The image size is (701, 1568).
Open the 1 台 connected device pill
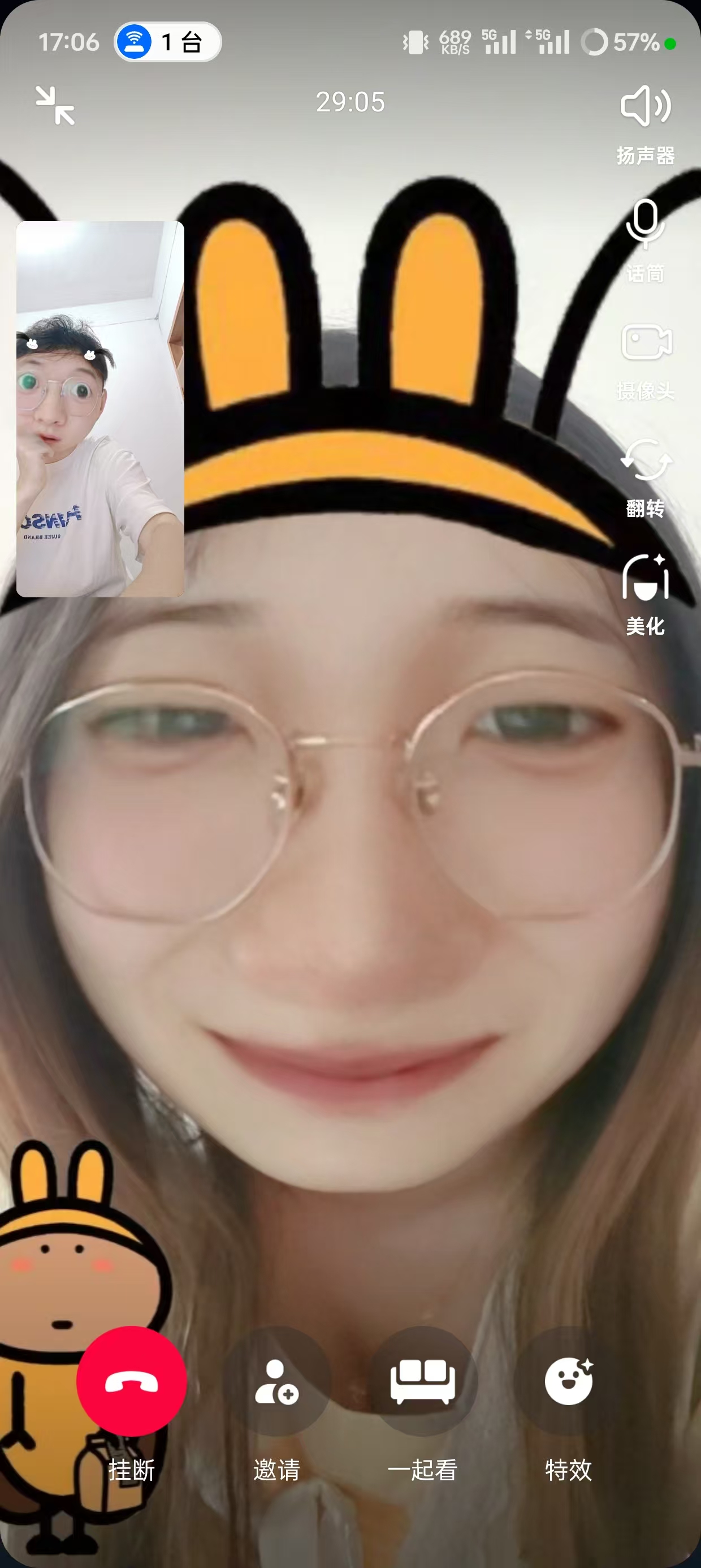click(167, 42)
